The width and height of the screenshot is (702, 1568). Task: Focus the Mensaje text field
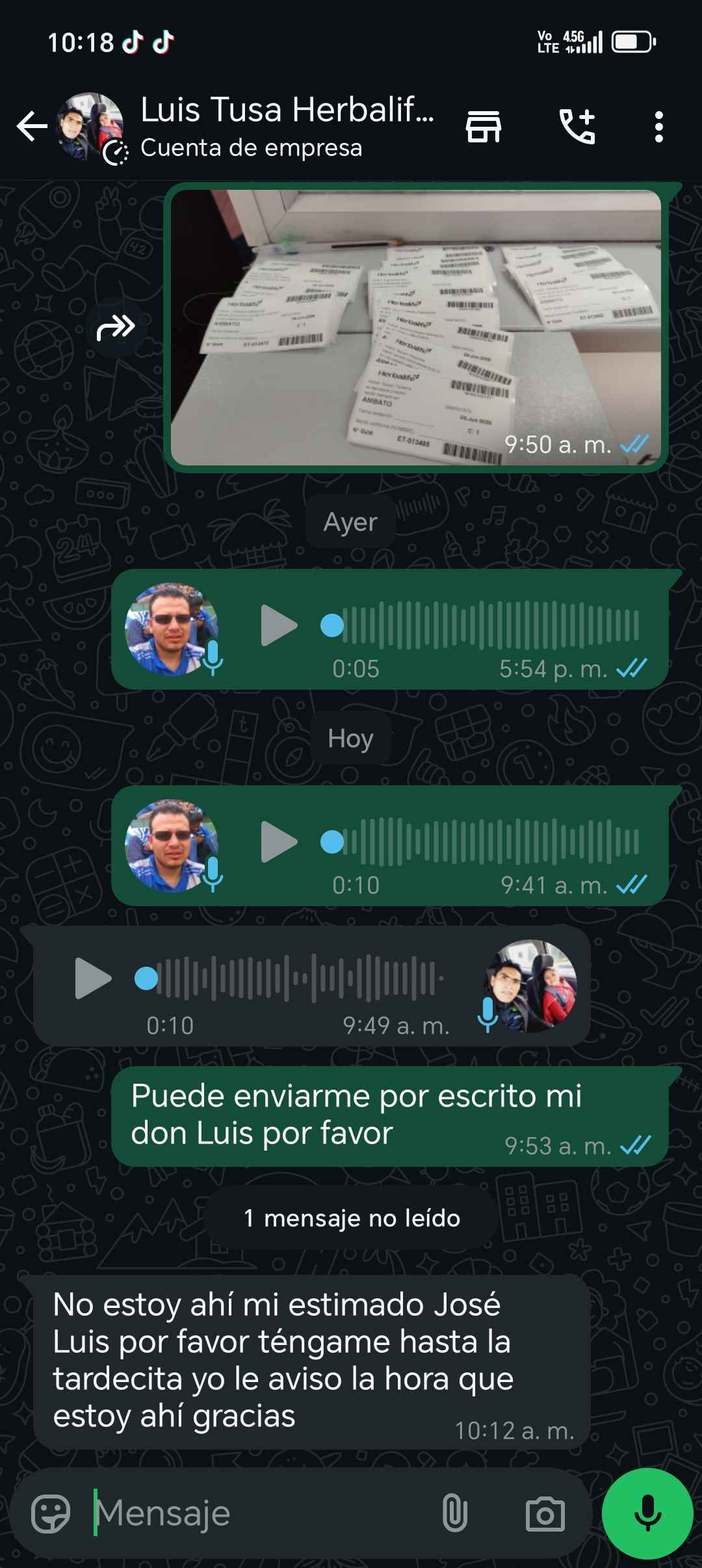click(x=260, y=1513)
